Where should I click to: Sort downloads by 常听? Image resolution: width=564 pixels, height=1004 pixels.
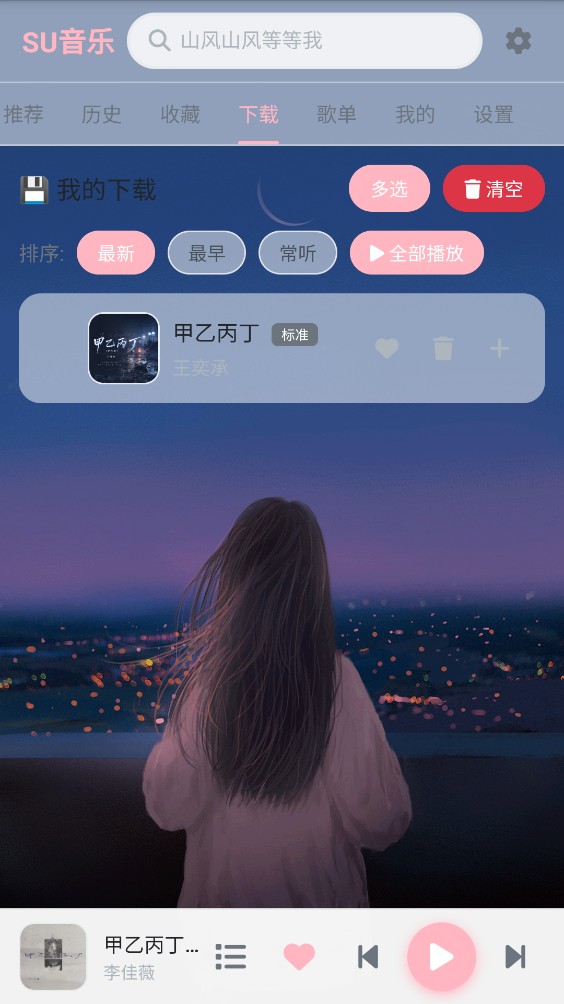click(x=298, y=253)
